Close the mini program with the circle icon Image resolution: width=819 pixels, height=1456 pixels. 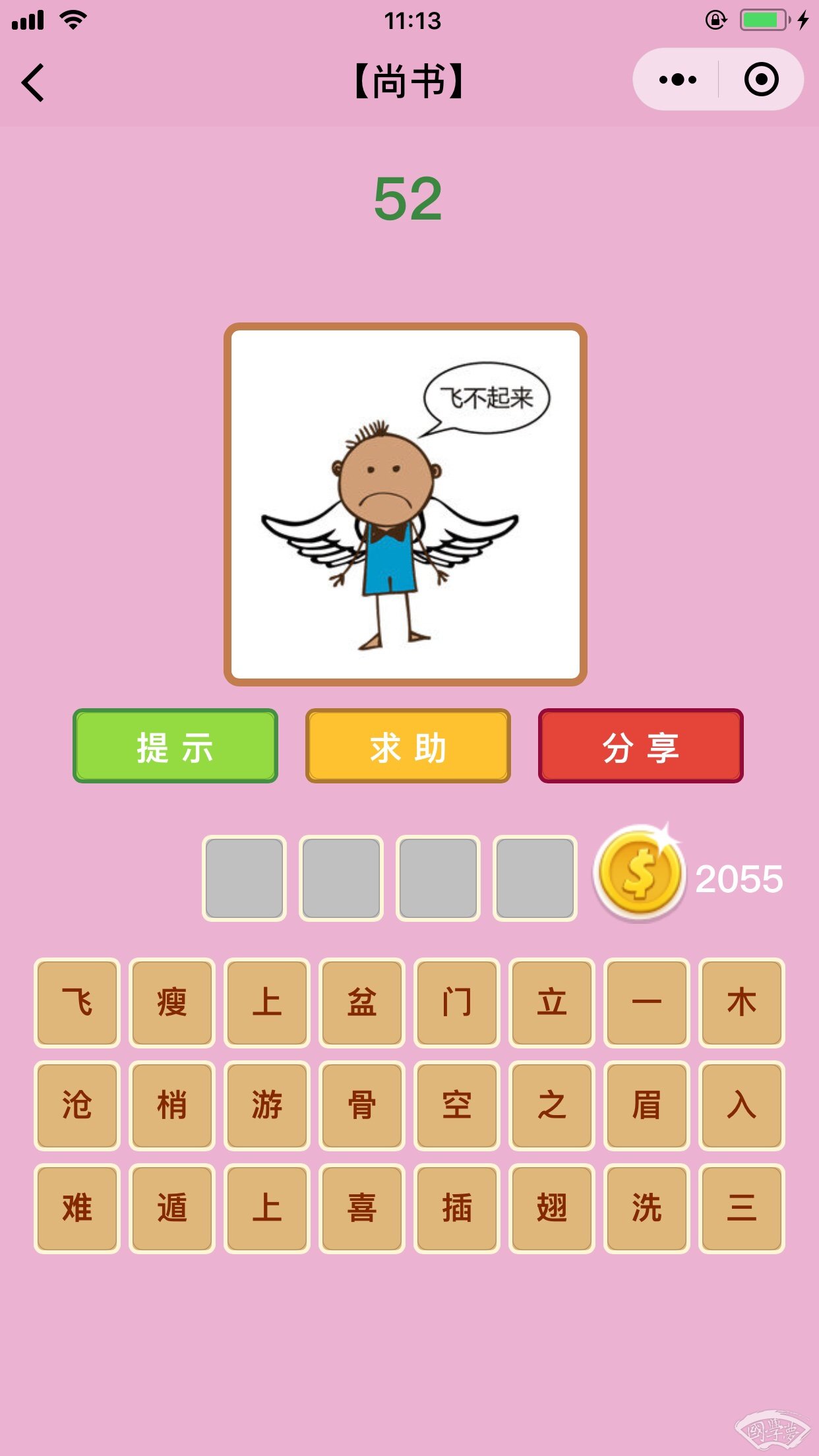point(761,80)
